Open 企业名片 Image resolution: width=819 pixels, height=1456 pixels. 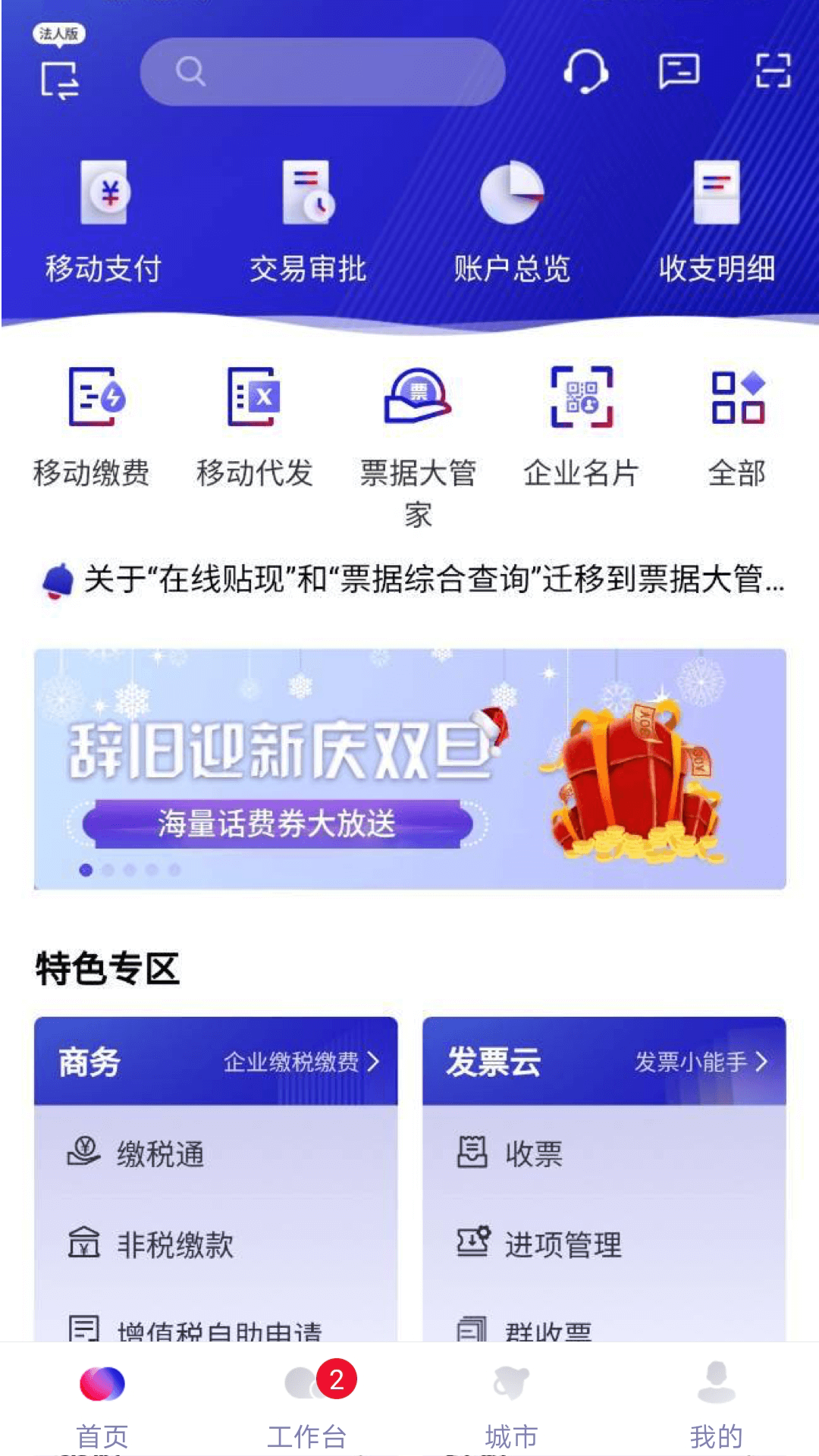[582, 425]
